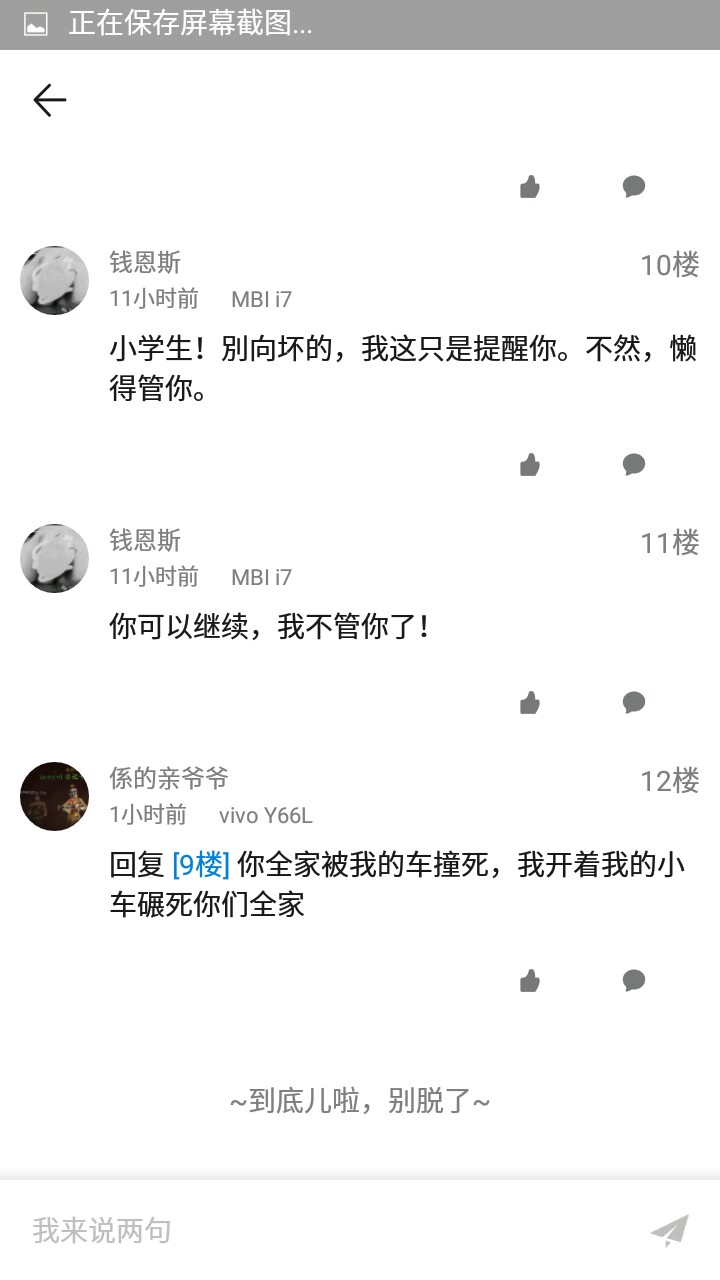The height and width of the screenshot is (1280, 720).
Task: Open the [9楼] link in the reply
Action: pyautogui.click(x=201, y=864)
